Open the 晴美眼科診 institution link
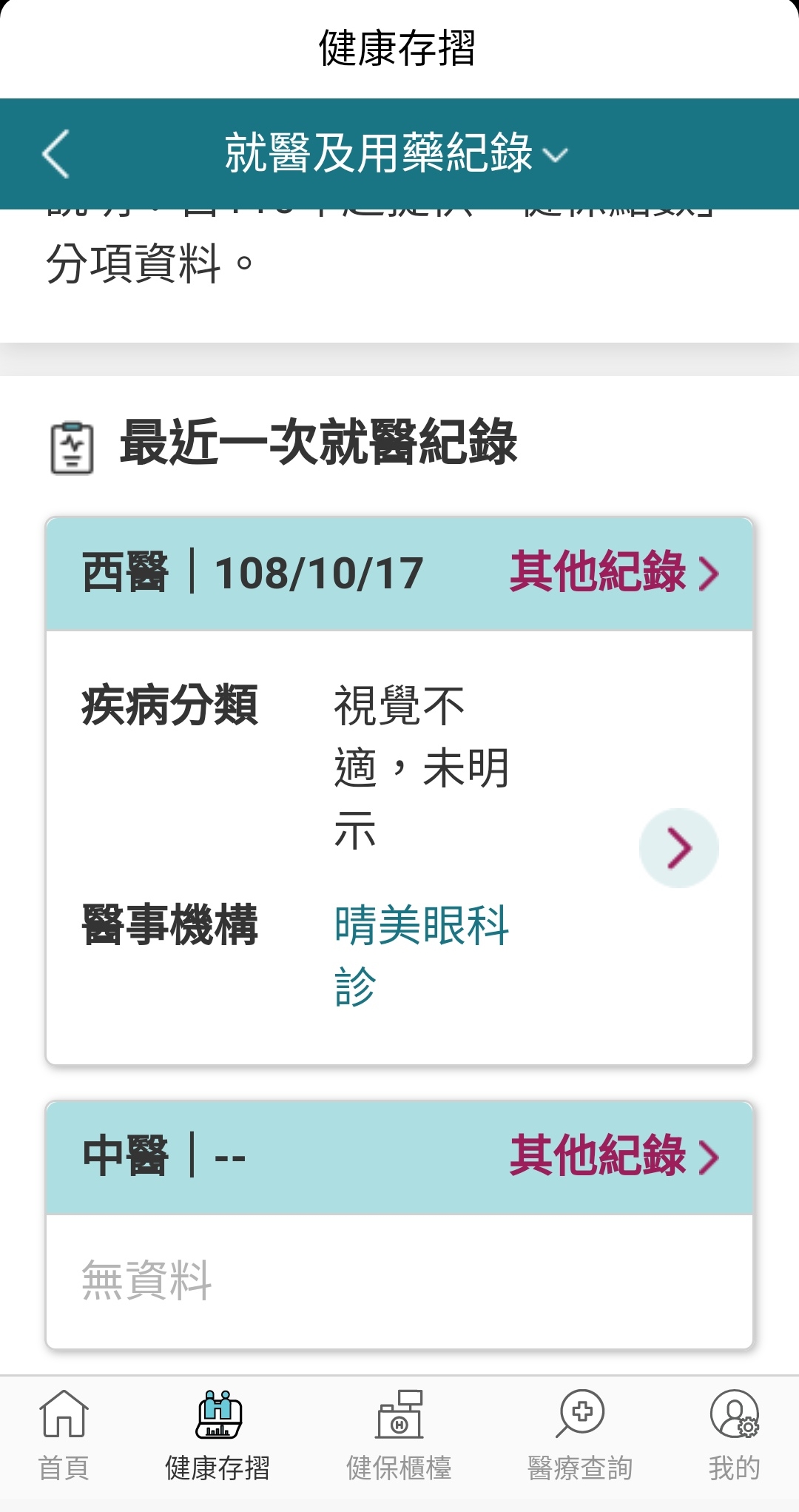This screenshot has width=799, height=1512. pyautogui.click(x=422, y=955)
